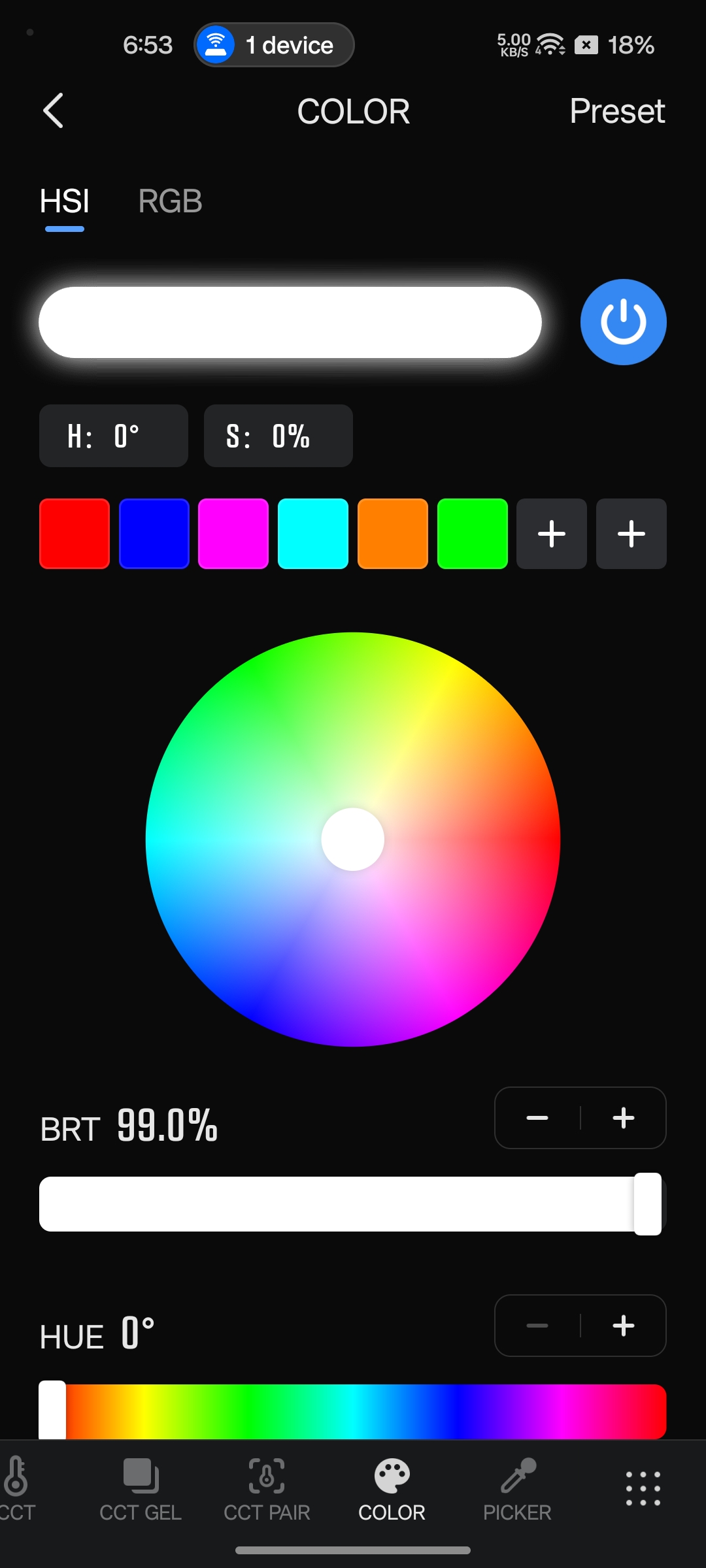Image resolution: width=706 pixels, height=1568 pixels.
Task: Apply the orange color swatch
Action: [393, 534]
